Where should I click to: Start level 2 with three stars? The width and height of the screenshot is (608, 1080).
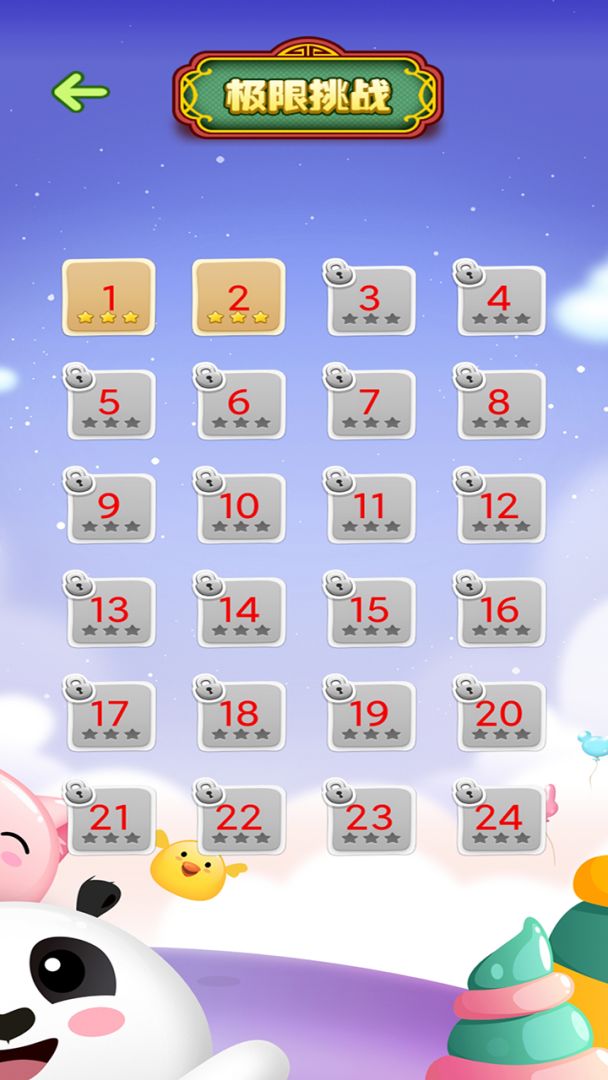238,298
